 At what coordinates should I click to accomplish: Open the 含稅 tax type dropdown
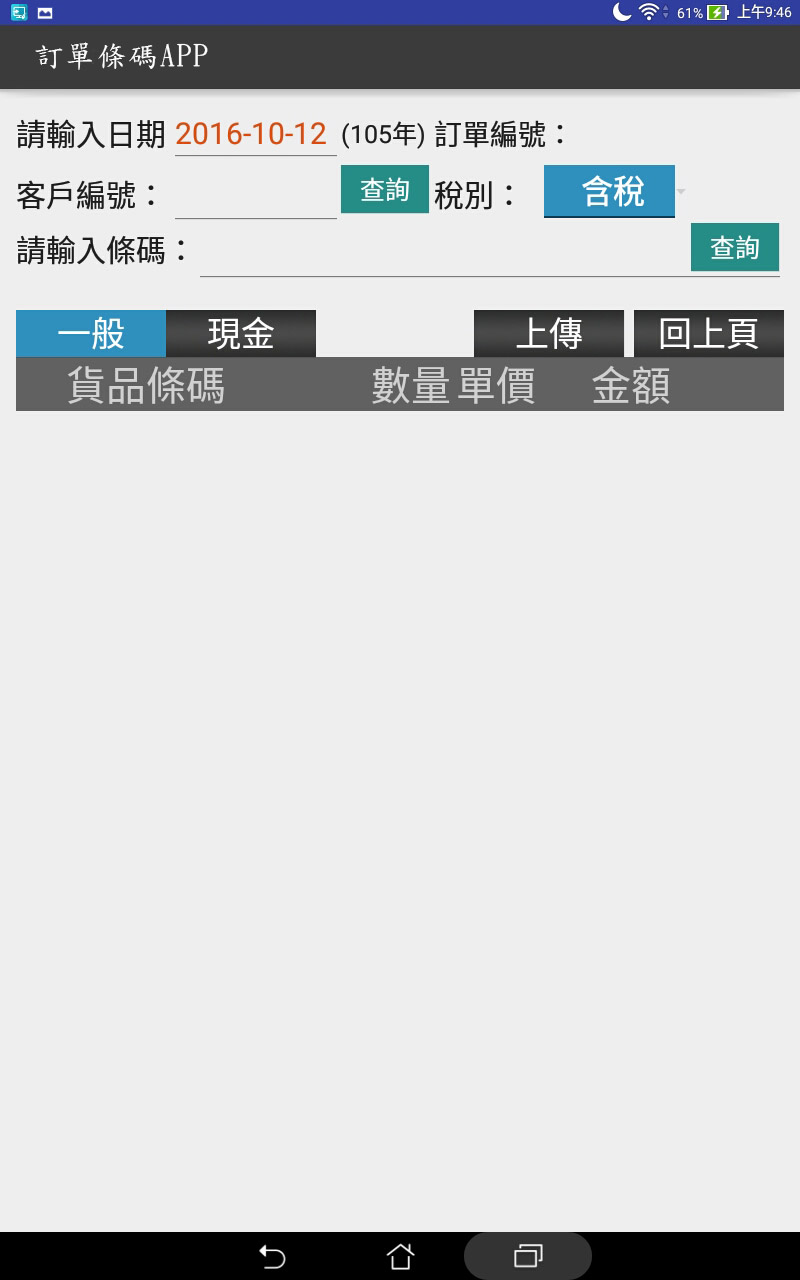(x=610, y=191)
